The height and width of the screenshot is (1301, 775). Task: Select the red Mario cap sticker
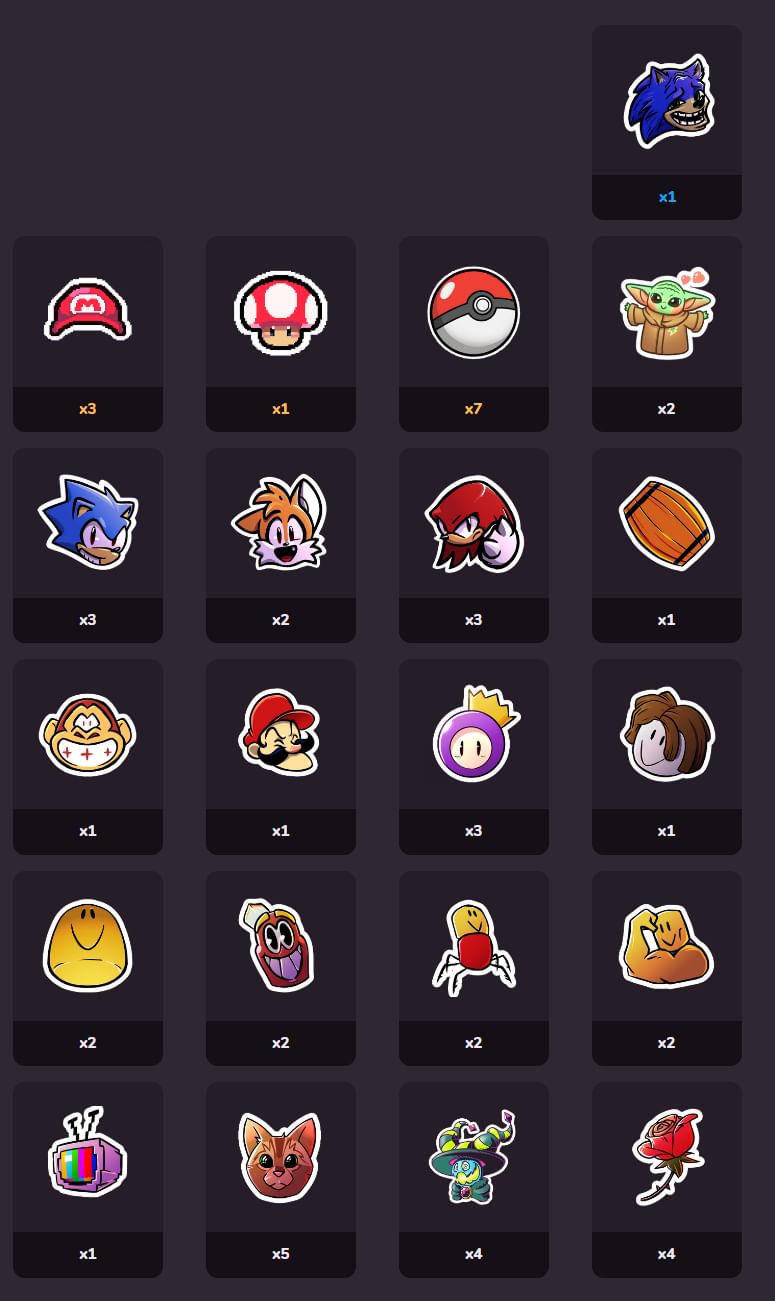coord(88,333)
